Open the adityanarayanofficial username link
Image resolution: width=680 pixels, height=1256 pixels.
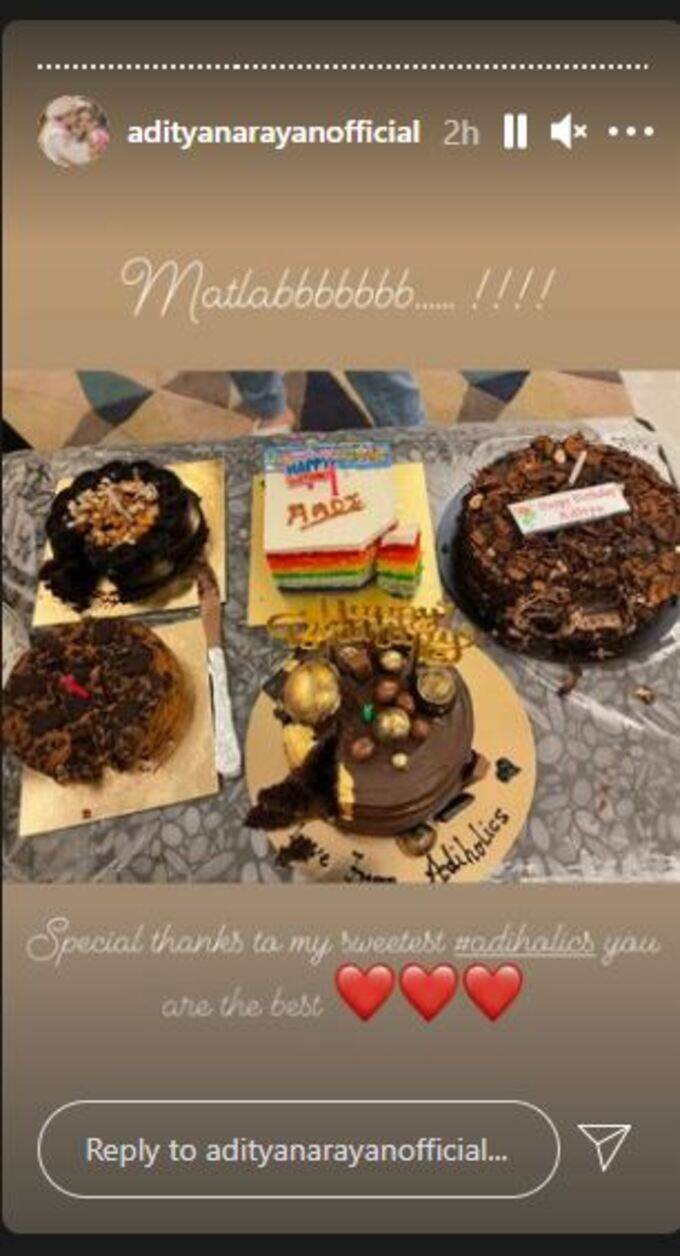tap(273, 132)
